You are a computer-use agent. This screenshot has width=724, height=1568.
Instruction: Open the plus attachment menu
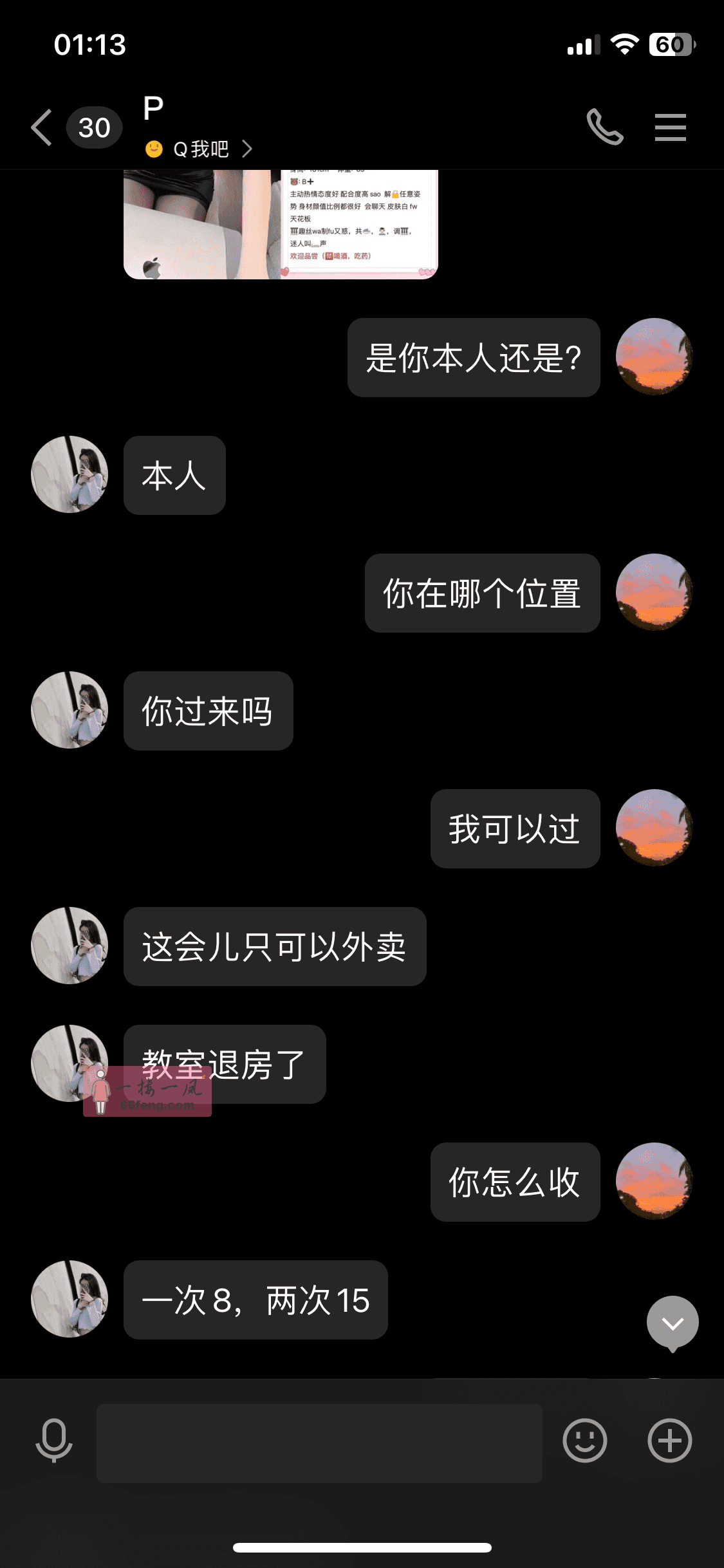(x=669, y=1441)
